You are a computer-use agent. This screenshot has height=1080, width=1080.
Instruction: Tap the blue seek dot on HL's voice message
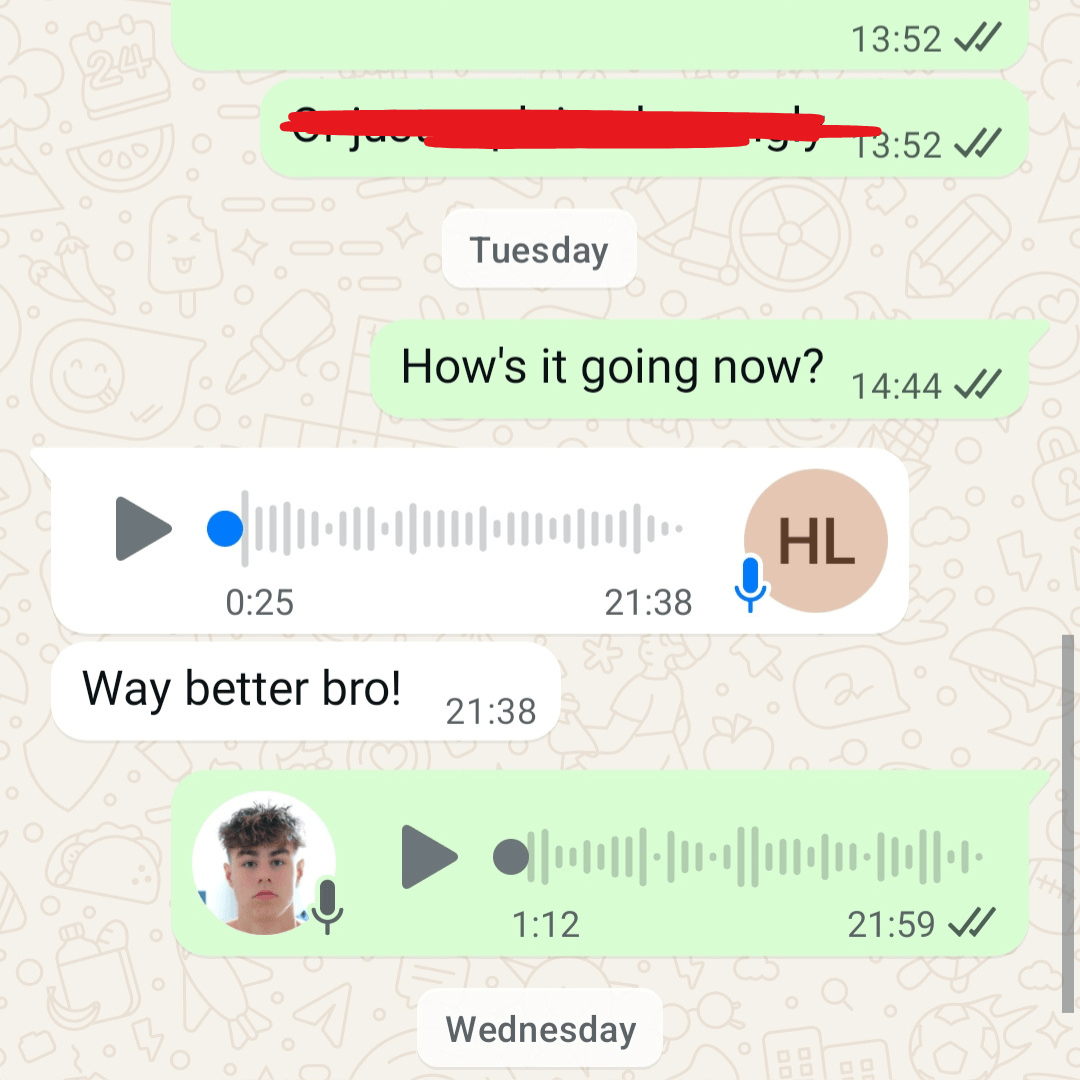(x=225, y=528)
